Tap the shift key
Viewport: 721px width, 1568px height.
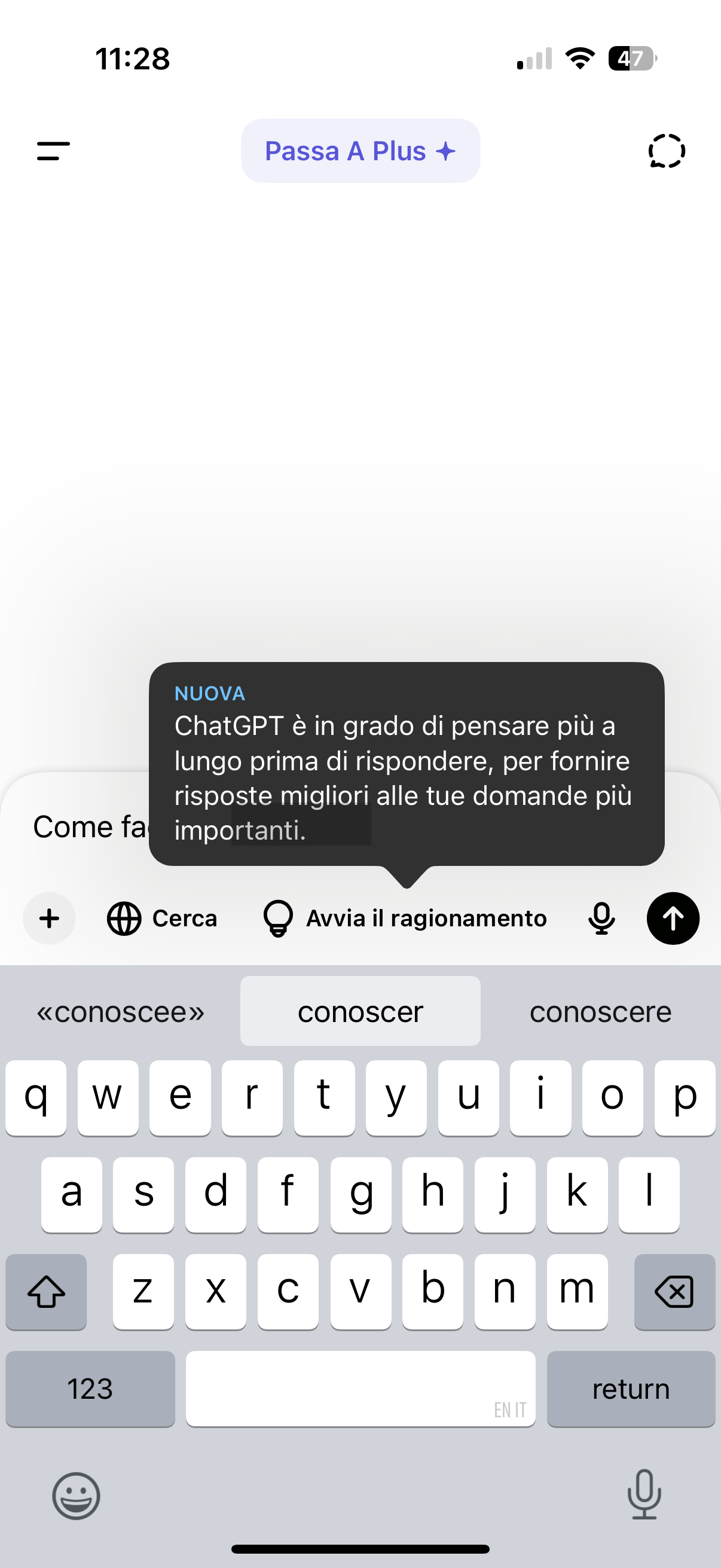pos(46,1292)
